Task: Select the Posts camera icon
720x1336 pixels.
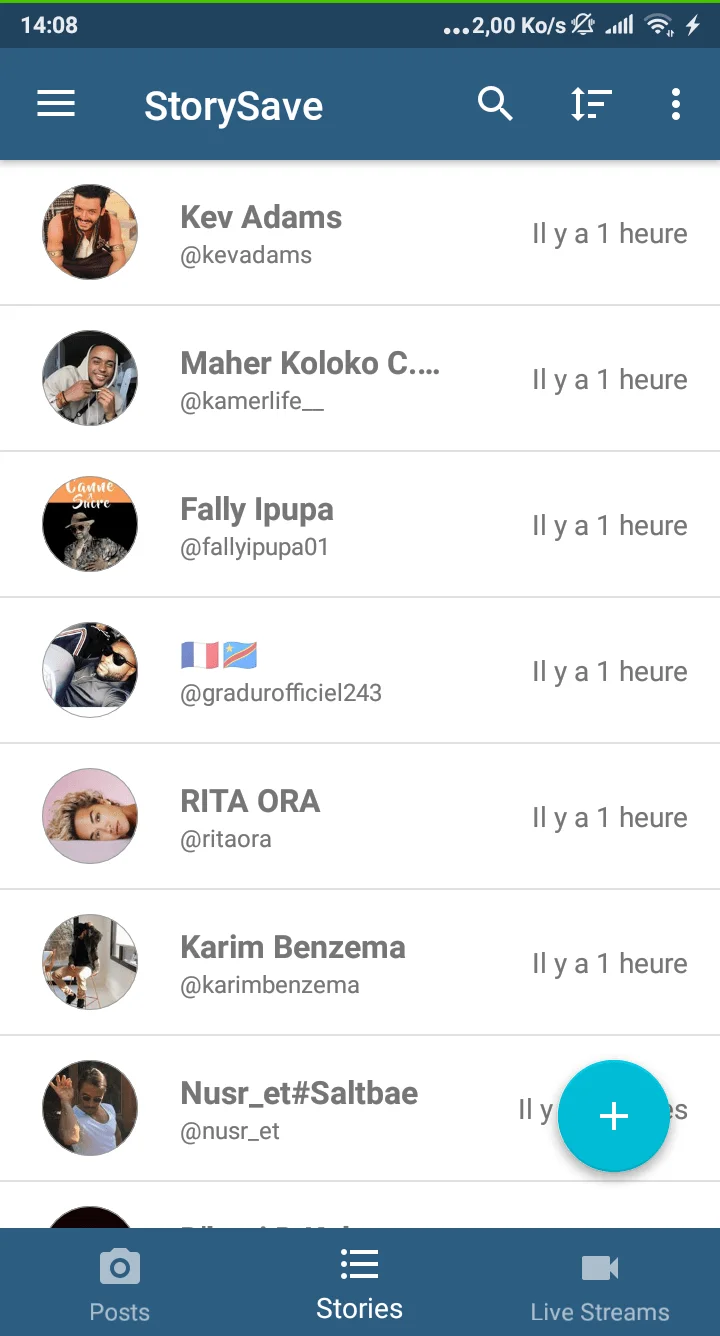Action: click(x=119, y=1266)
